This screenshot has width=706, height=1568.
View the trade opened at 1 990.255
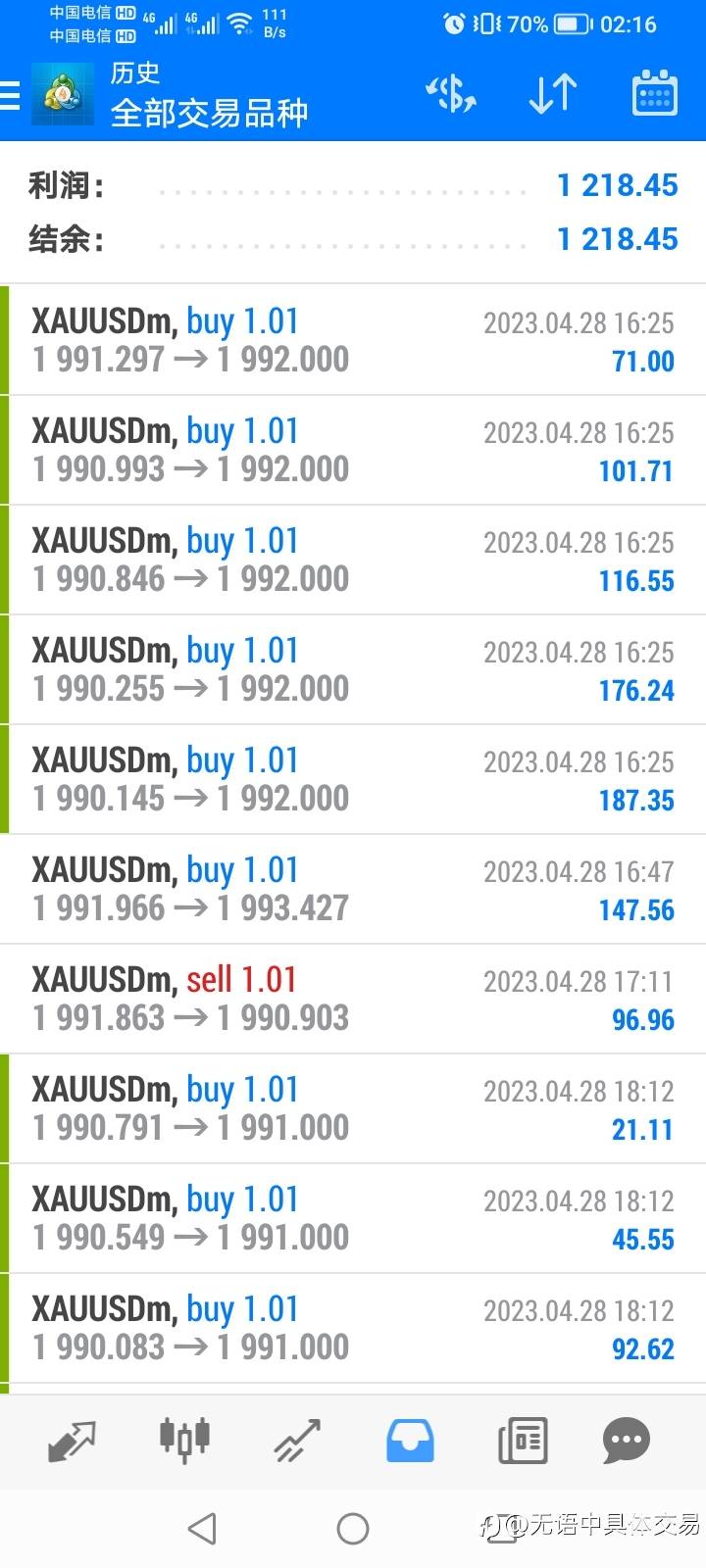[x=353, y=669]
